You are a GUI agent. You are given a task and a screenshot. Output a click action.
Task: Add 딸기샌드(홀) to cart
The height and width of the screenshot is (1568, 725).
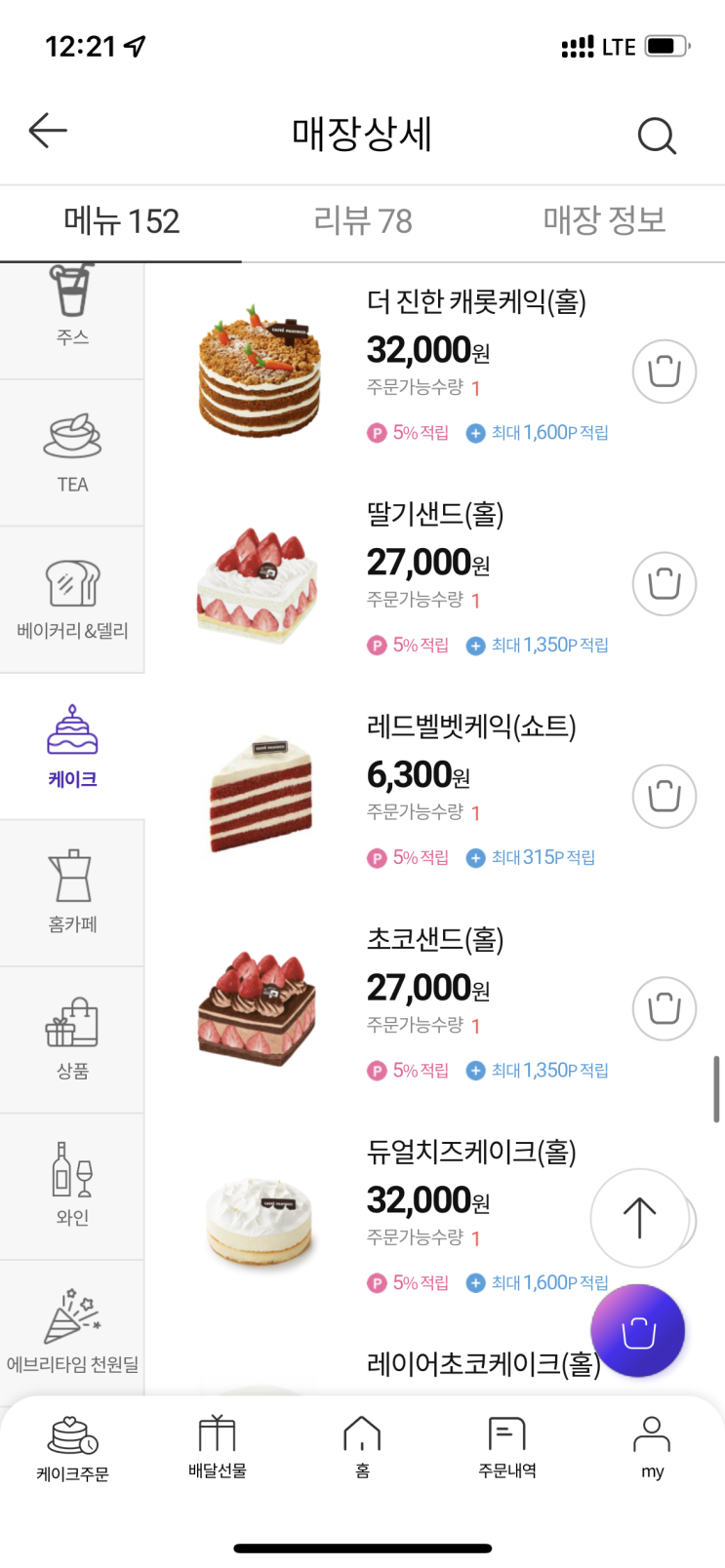pyautogui.click(x=664, y=584)
